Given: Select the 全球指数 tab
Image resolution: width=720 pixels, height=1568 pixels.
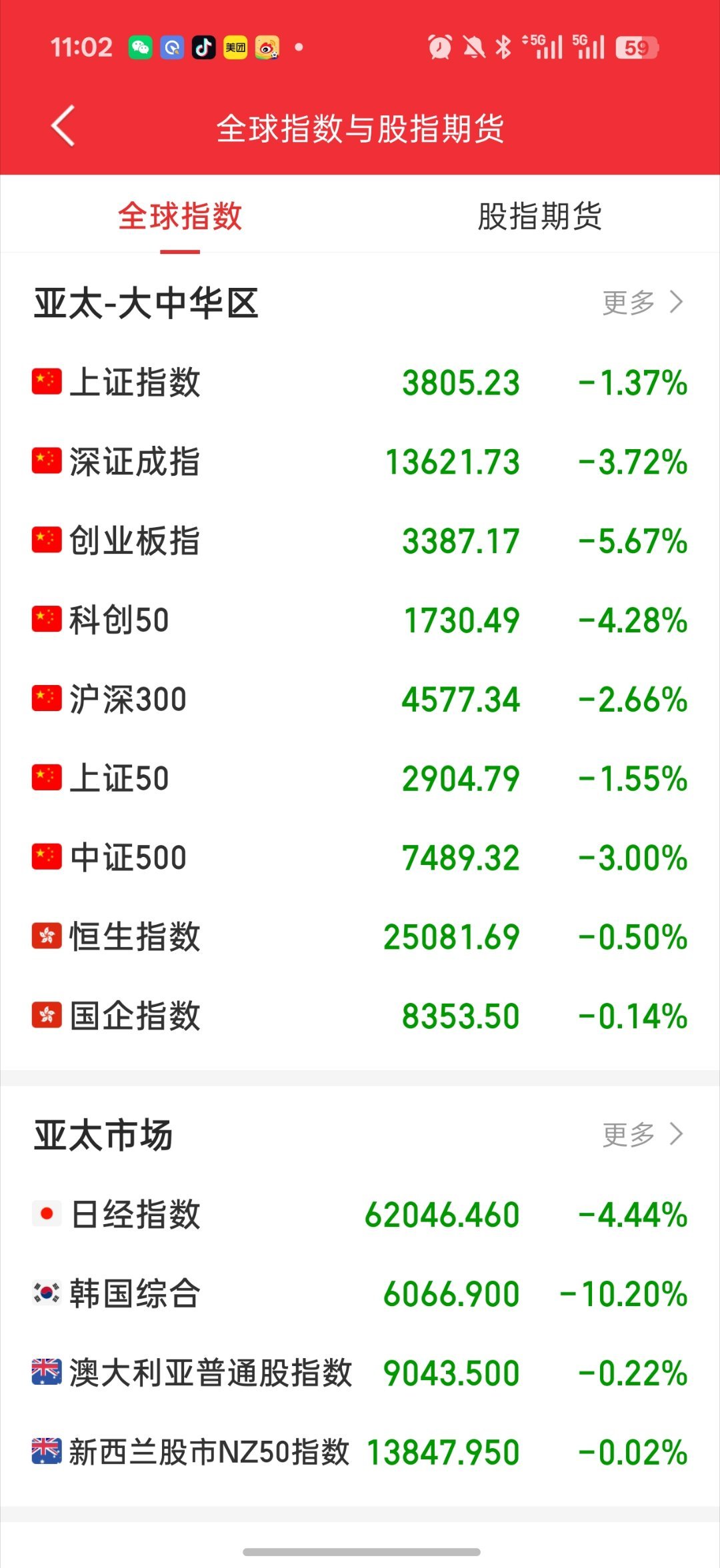Looking at the screenshot, I should [x=180, y=217].
